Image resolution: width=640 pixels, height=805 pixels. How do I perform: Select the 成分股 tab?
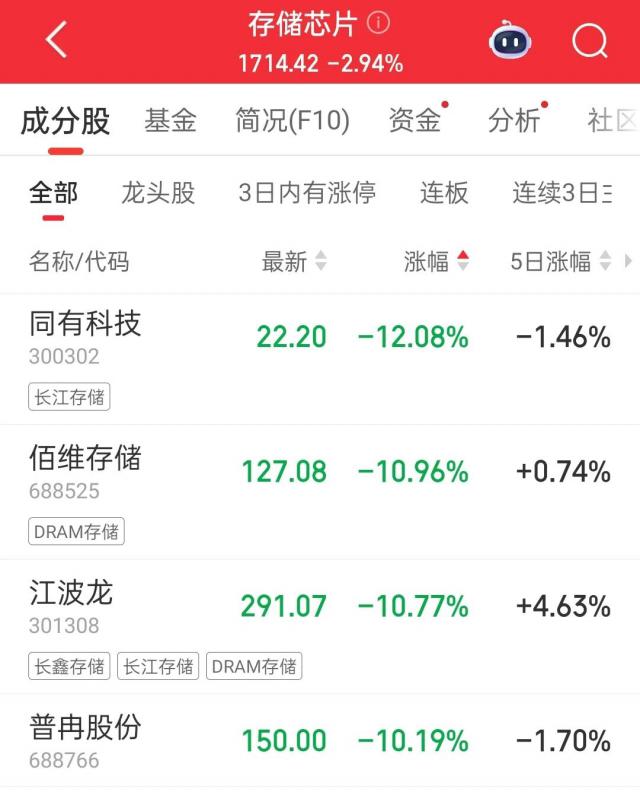pyautogui.click(x=65, y=121)
